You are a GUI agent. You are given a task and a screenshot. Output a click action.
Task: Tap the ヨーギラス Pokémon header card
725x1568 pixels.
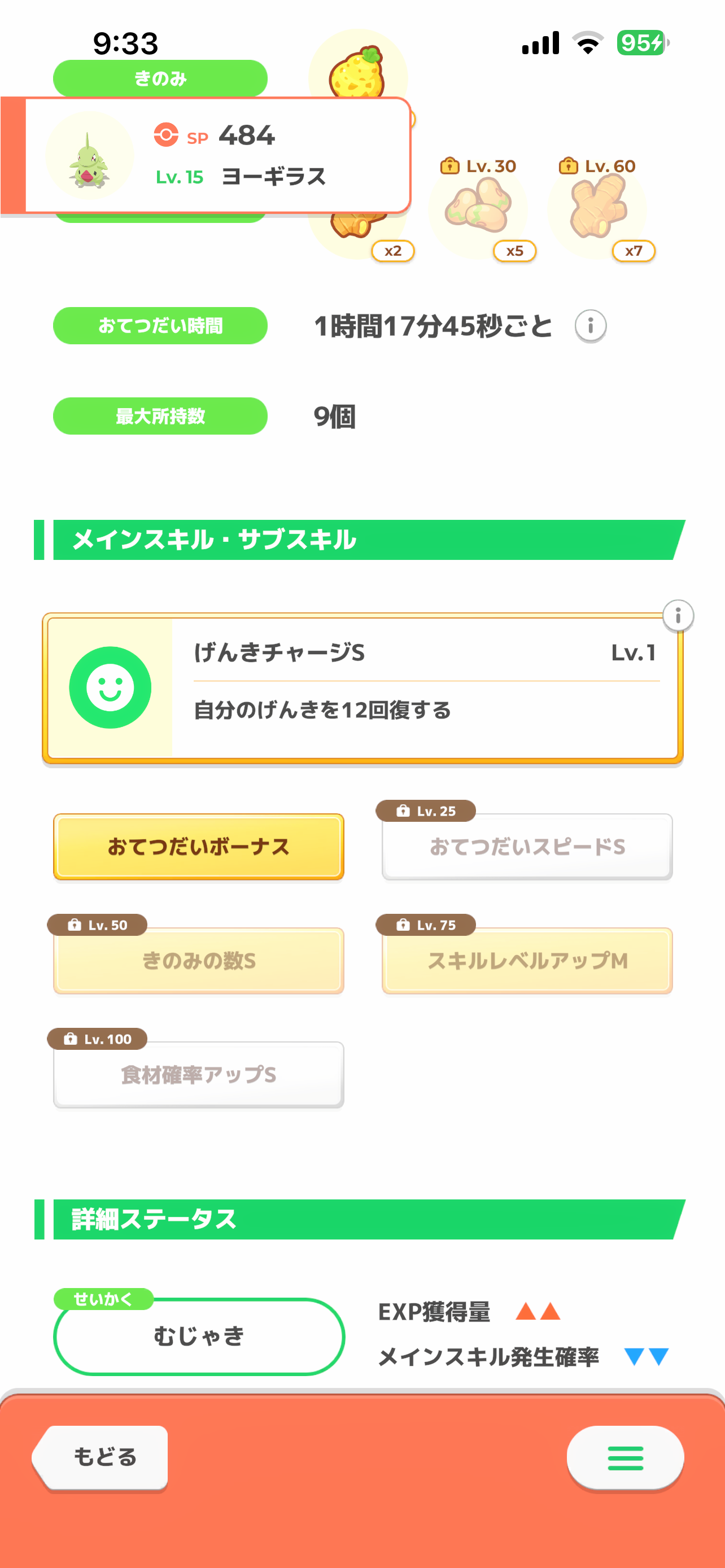coord(216,156)
